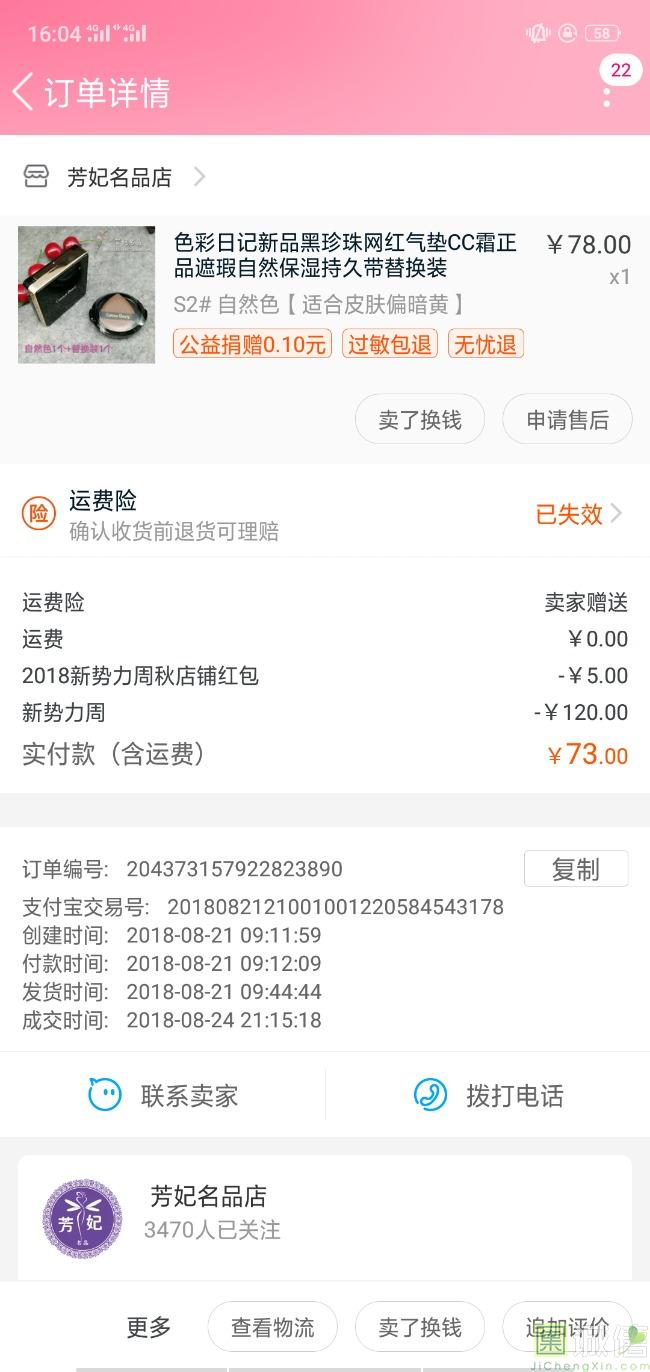This screenshot has height=1372, width=650.
Task: Open the 色彩日记 cushion CC cream product
Action: click(x=344, y=256)
